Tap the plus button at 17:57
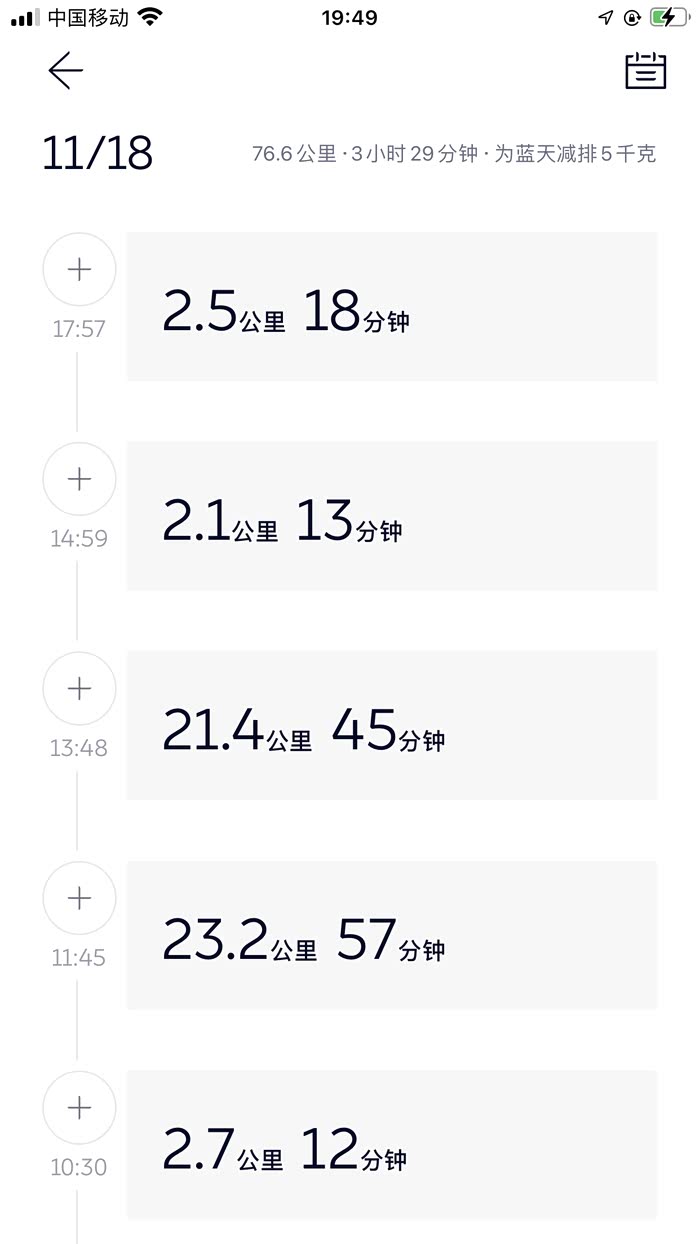 click(79, 270)
